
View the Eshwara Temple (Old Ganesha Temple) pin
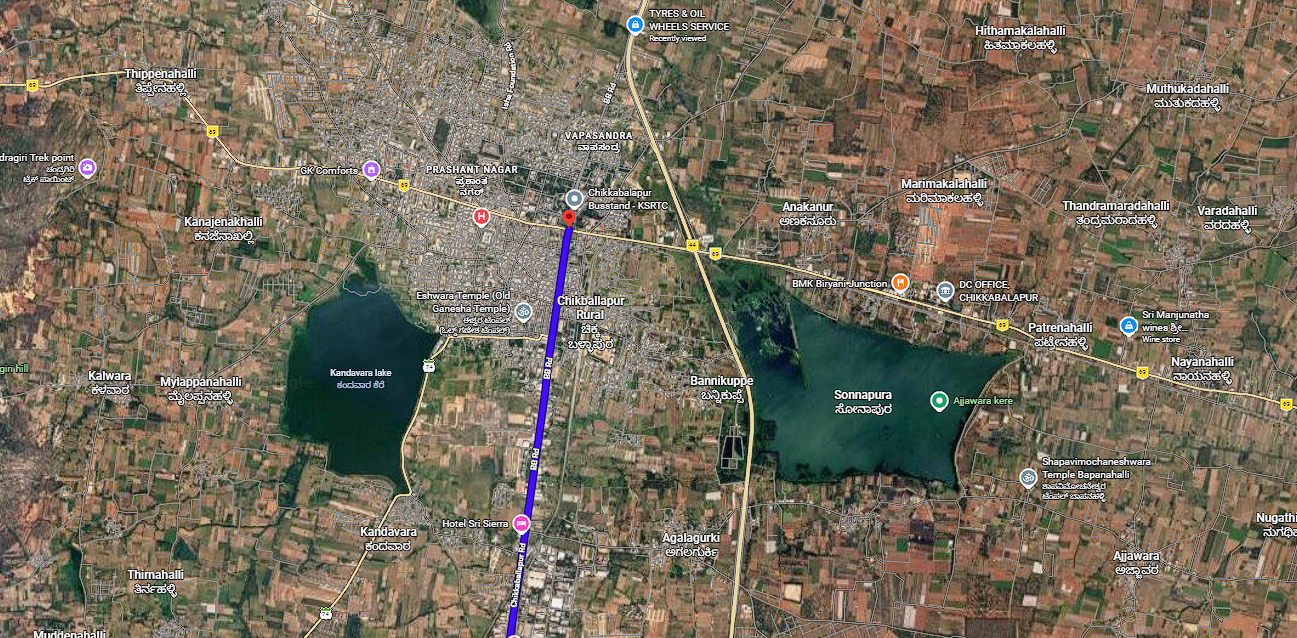(x=523, y=312)
